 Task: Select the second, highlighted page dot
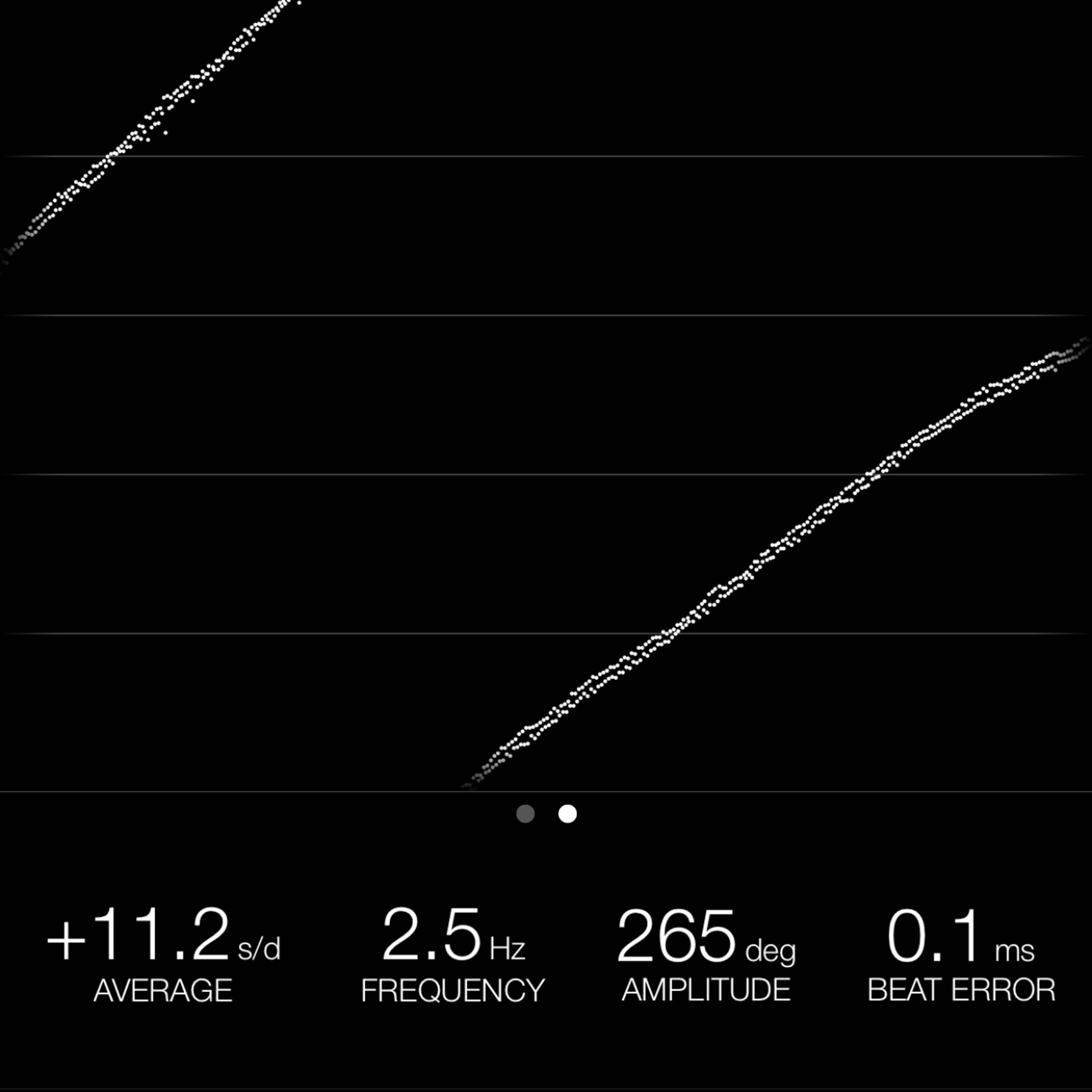coord(568,814)
